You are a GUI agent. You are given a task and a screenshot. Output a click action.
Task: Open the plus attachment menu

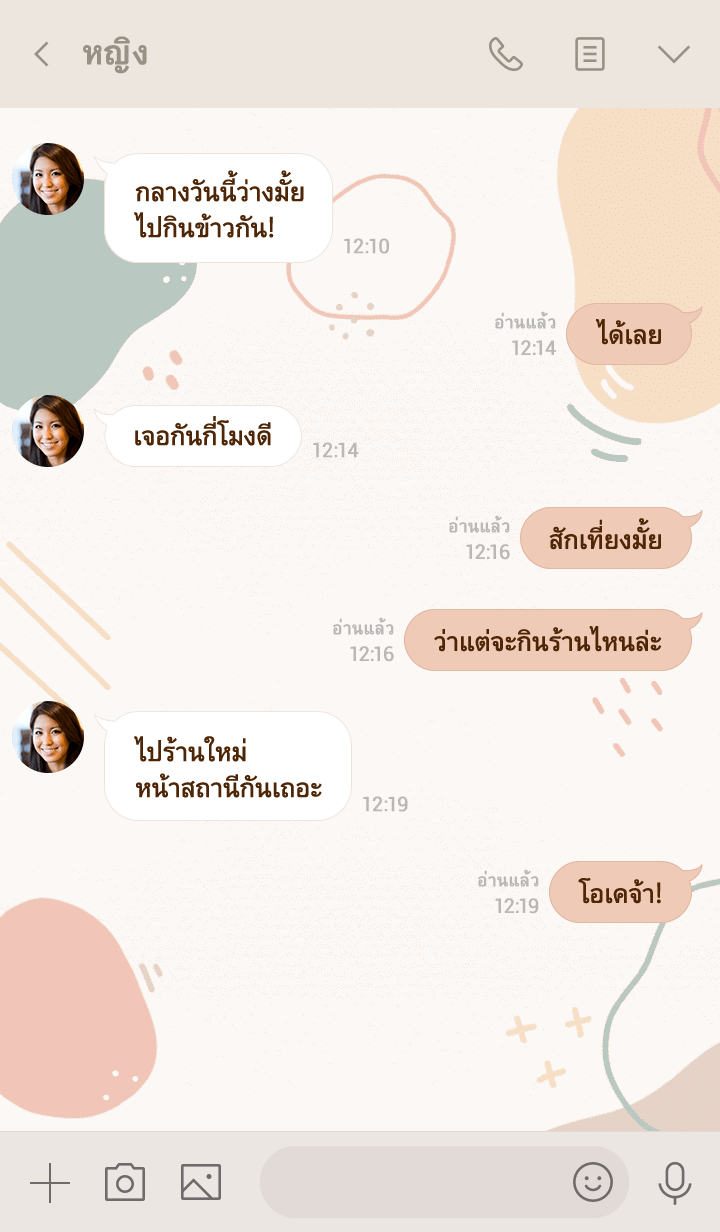pos(50,1183)
